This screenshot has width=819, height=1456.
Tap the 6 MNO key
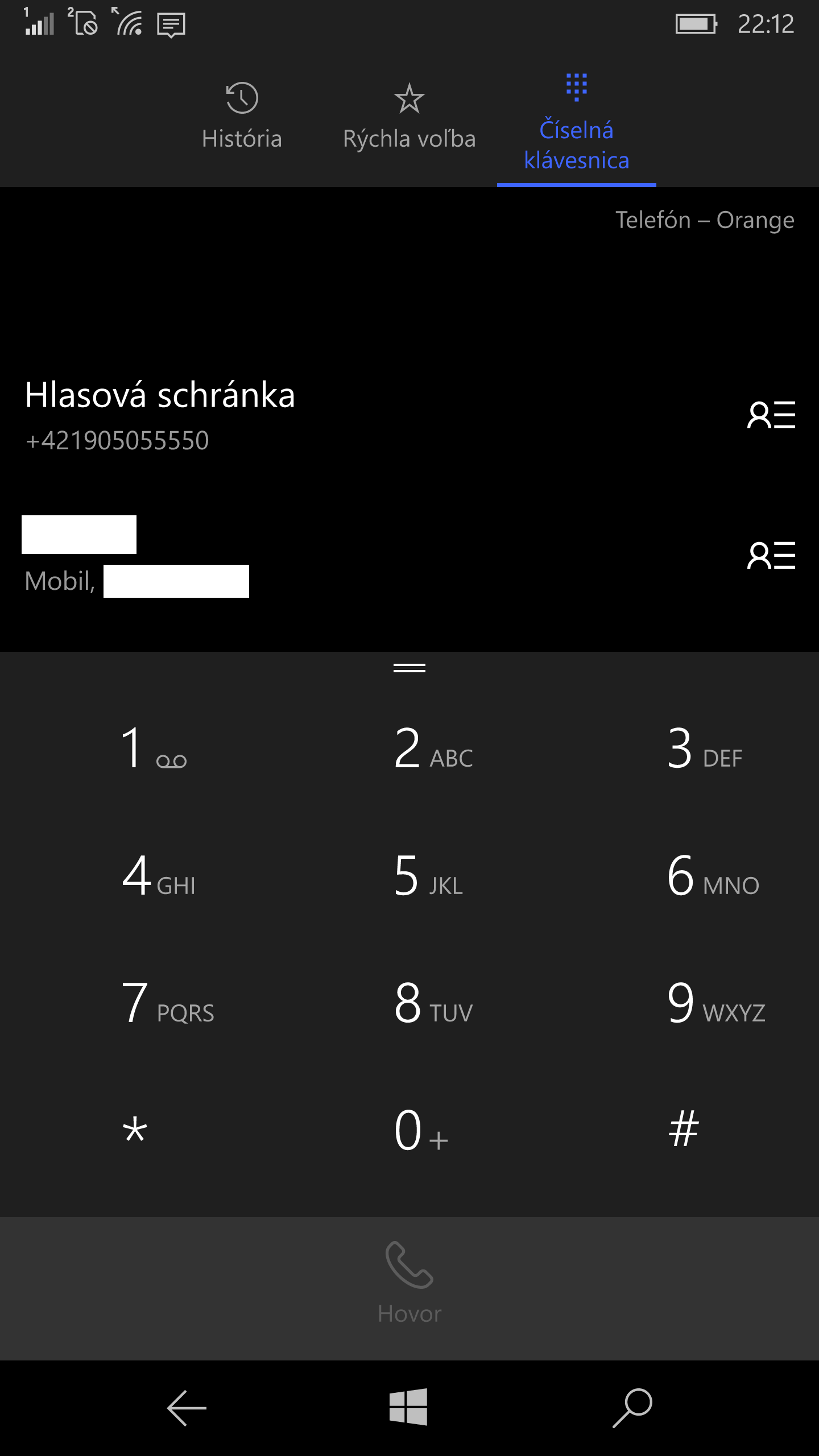[x=713, y=876]
